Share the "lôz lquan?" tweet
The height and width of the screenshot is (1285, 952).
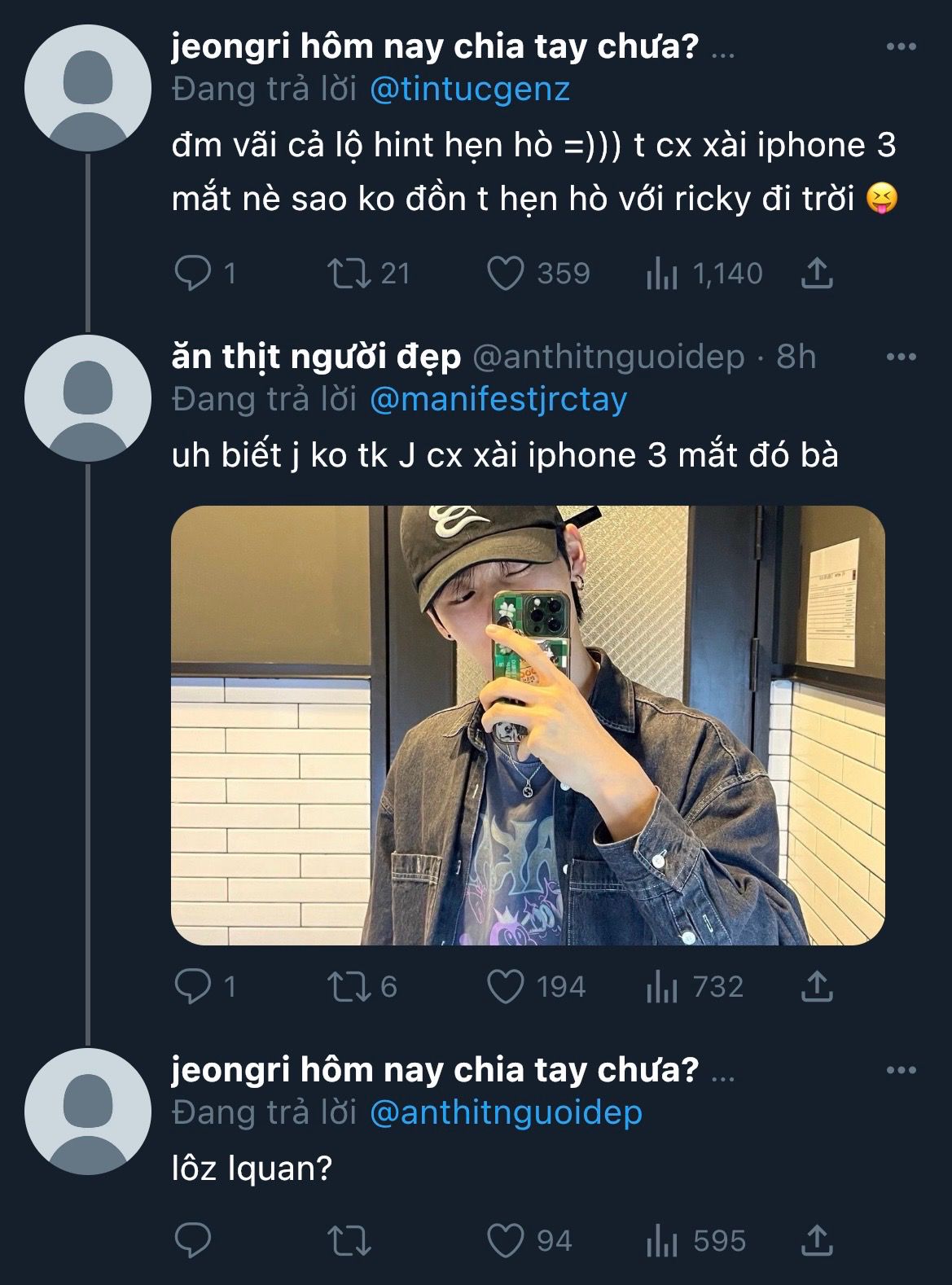pyautogui.click(x=816, y=1241)
